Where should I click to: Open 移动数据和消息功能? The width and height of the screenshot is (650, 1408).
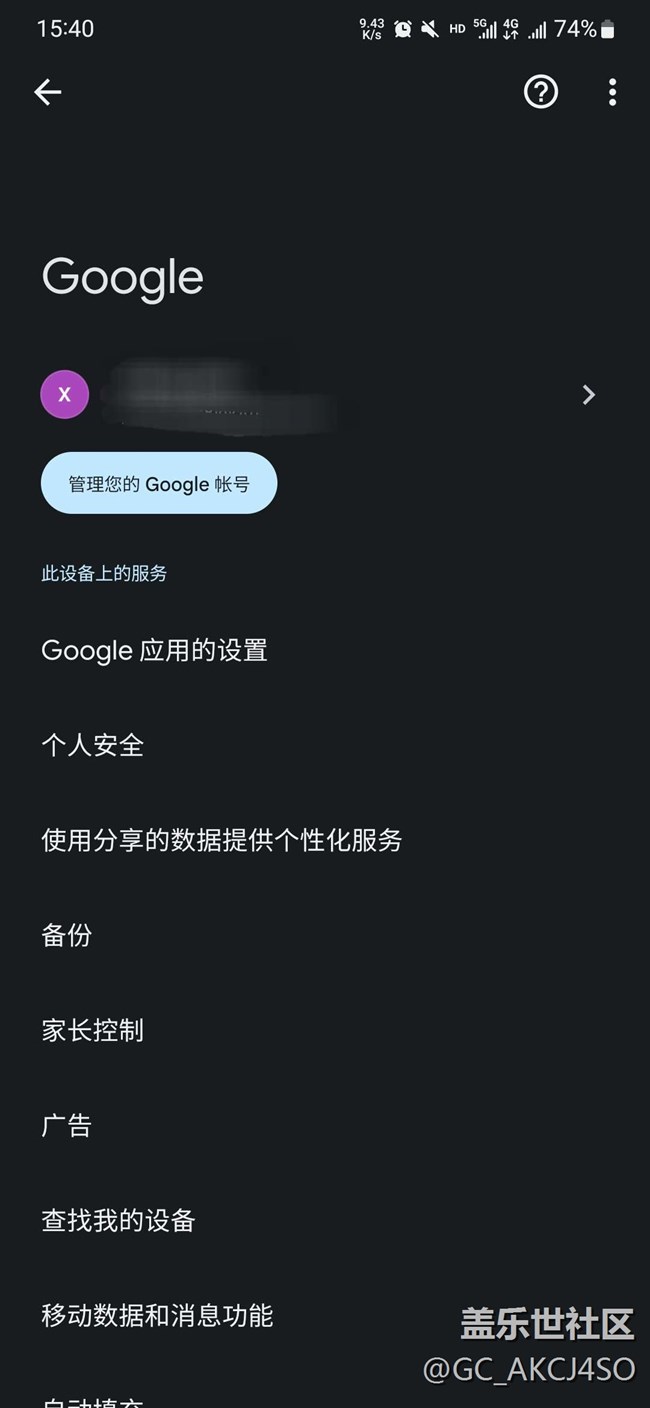(x=325, y=1316)
